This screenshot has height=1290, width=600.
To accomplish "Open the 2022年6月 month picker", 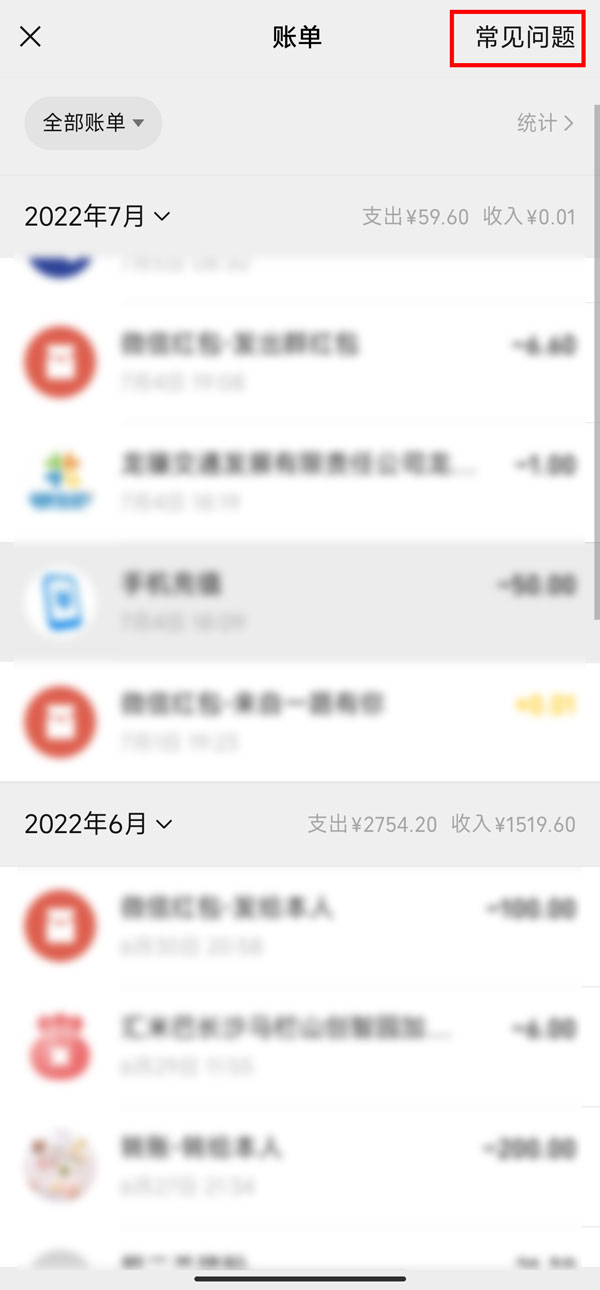I will (98, 824).
